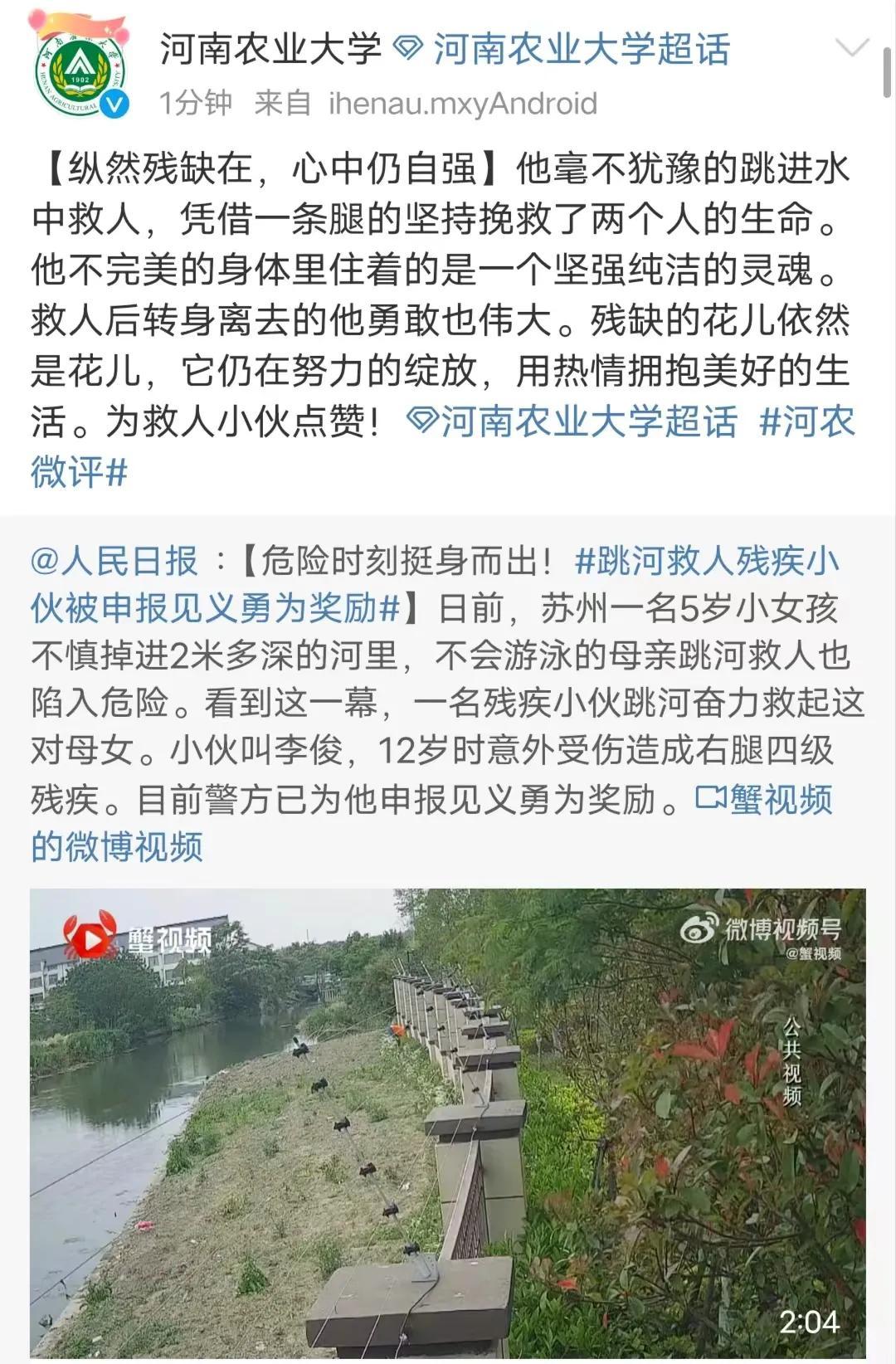Viewport: 896px width, 1364px height.
Task: Open 河南农业大学超话 link beside username
Action: coord(581,50)
